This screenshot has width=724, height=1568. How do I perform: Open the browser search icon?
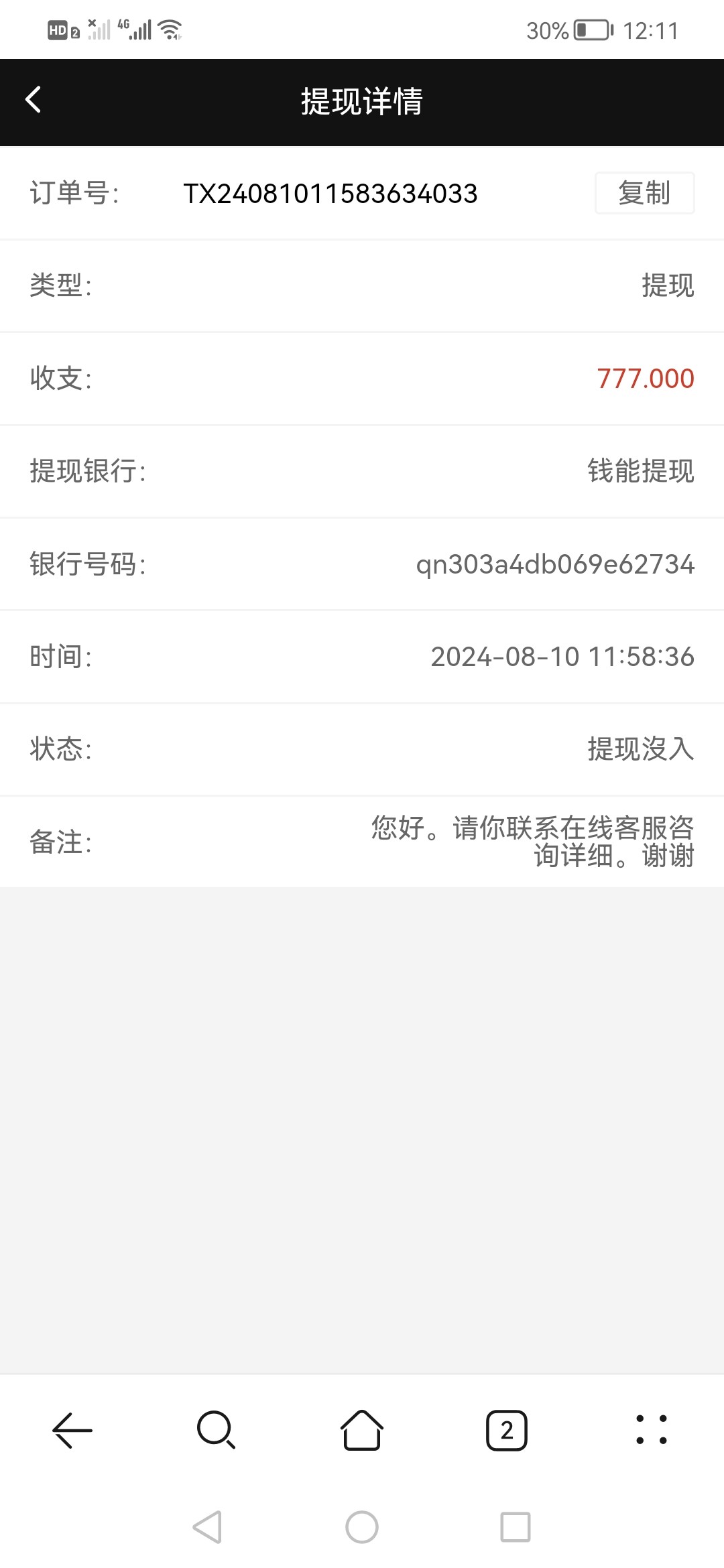(217, 1431)
